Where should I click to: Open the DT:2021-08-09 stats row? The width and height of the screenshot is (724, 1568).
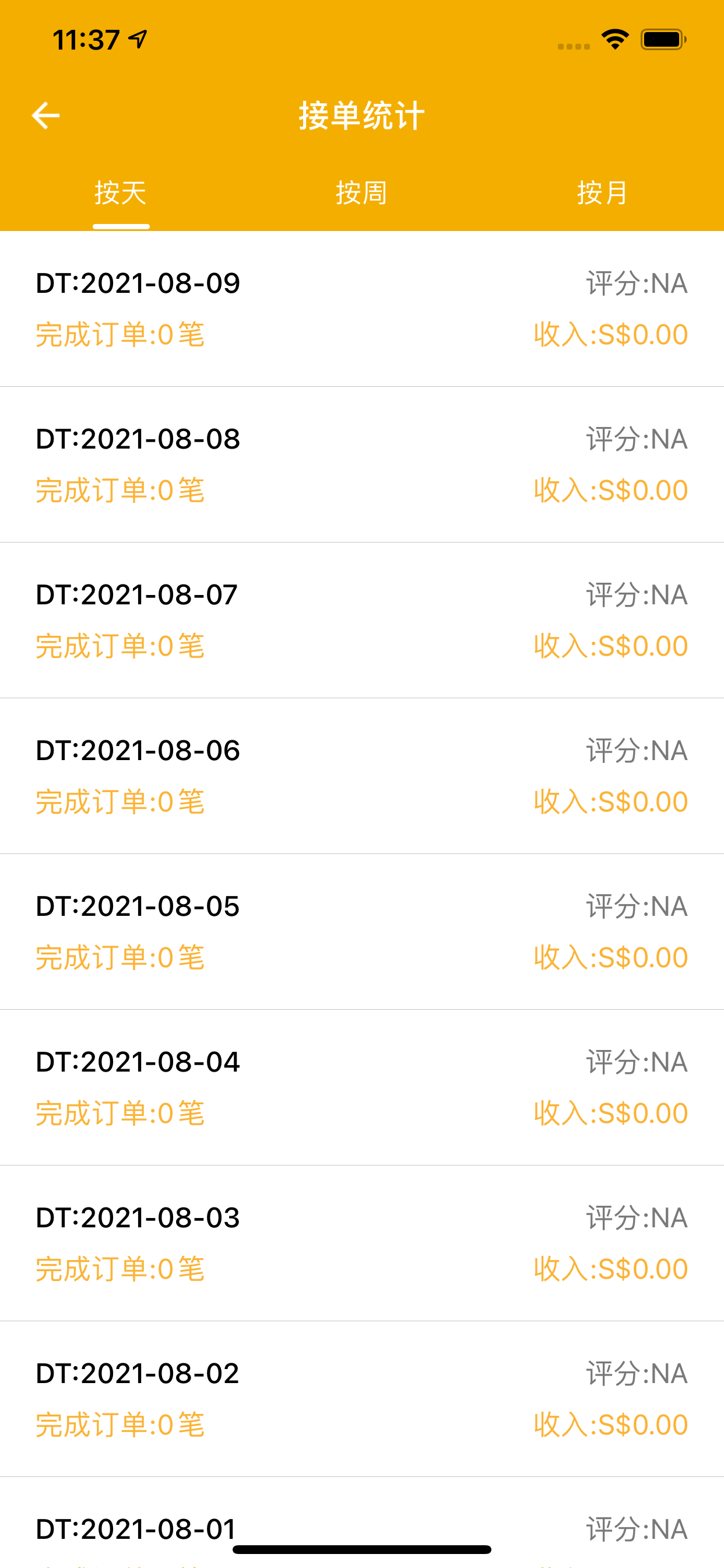[362, 309]
